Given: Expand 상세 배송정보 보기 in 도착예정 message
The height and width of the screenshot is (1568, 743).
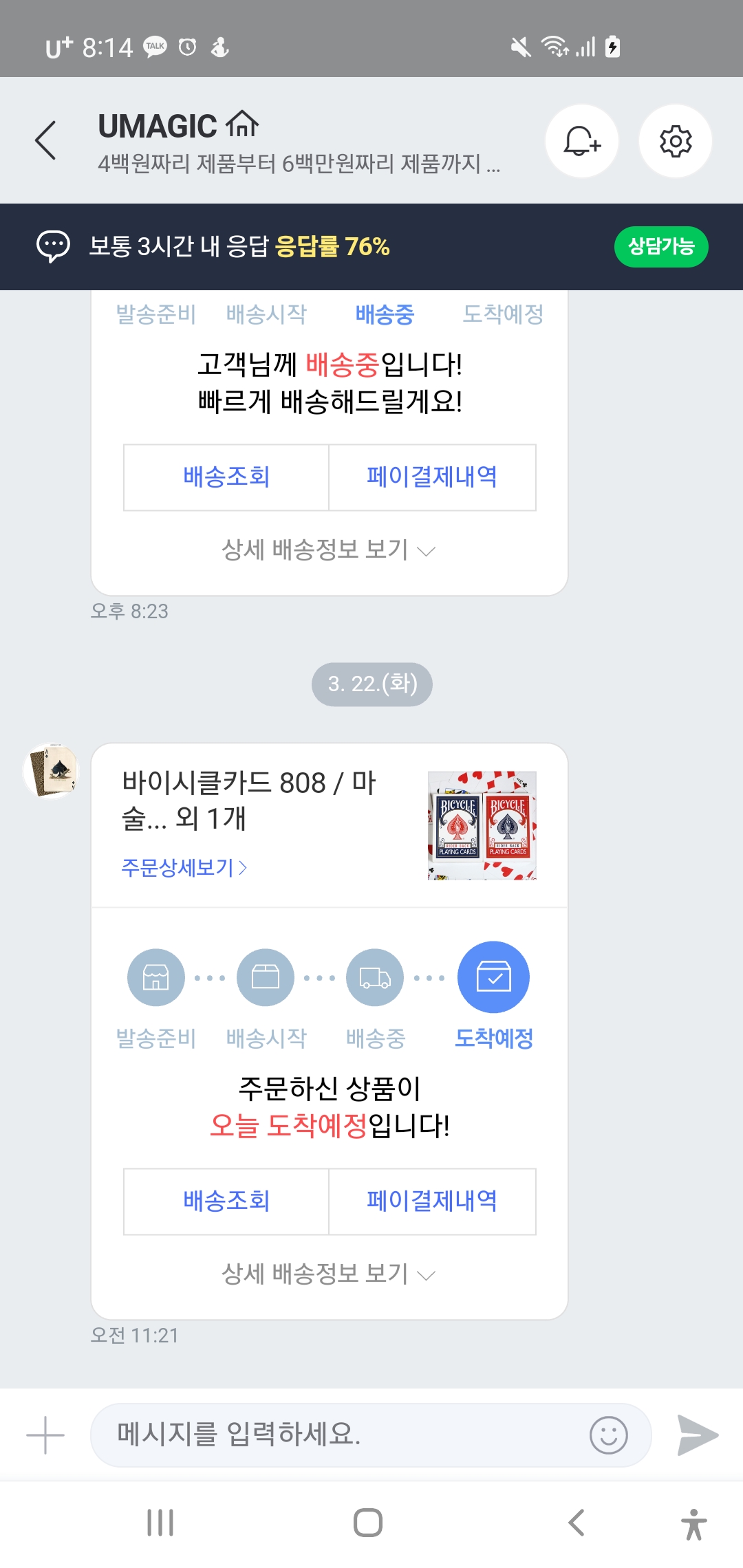Looking at the screenshot, I should 329,1274.
